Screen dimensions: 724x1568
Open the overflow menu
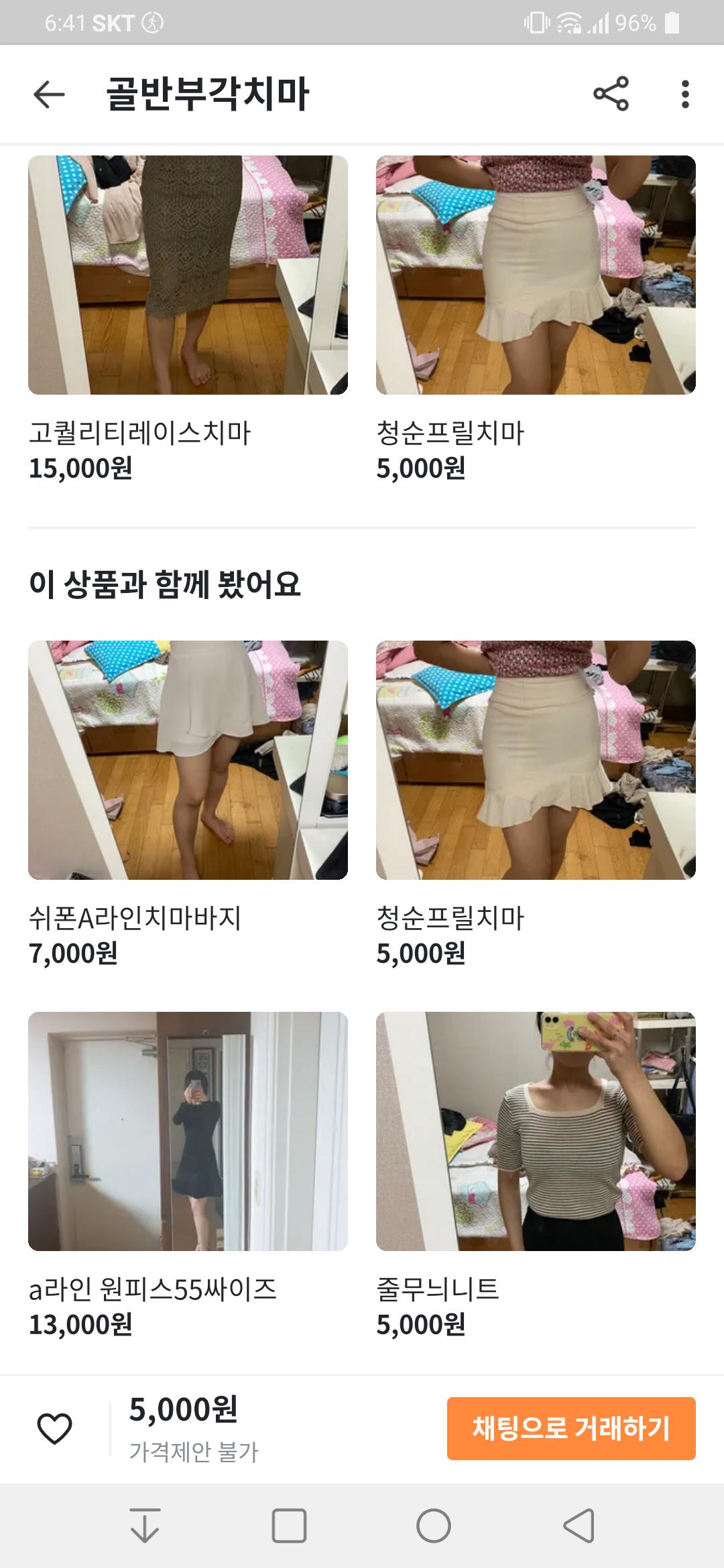pyautogui.click(x=684, y=94)
